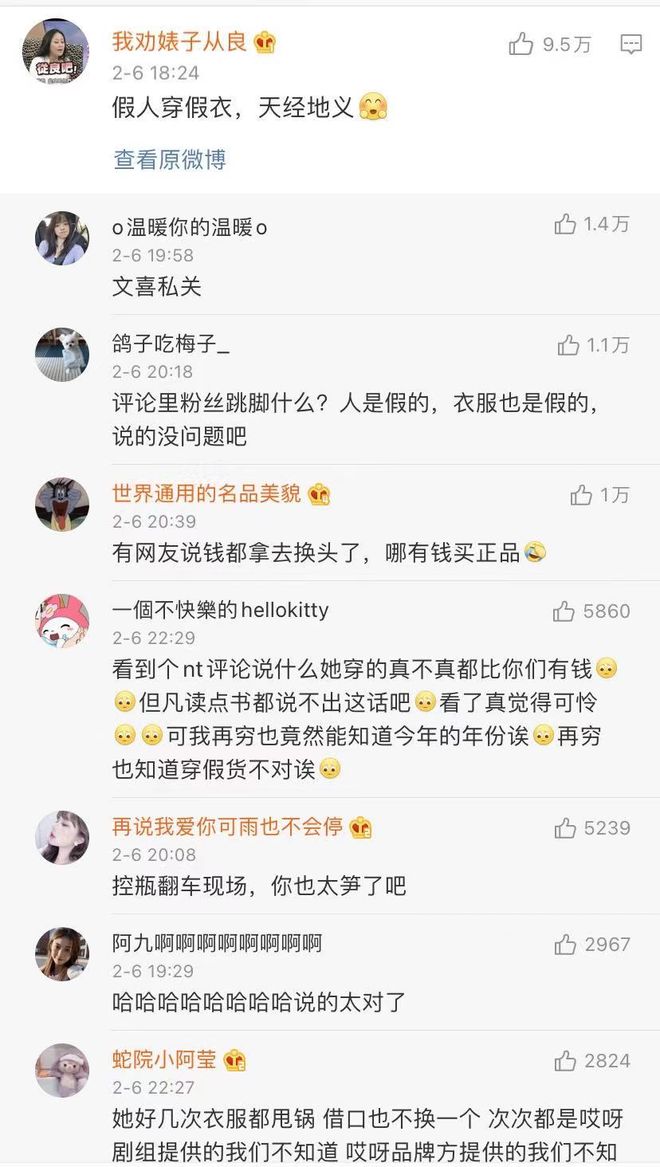This screenshot has height=1167, width=660.
Task: Open 再说我爱你可雨也不会停's avatar
Action: coord(62,837)
